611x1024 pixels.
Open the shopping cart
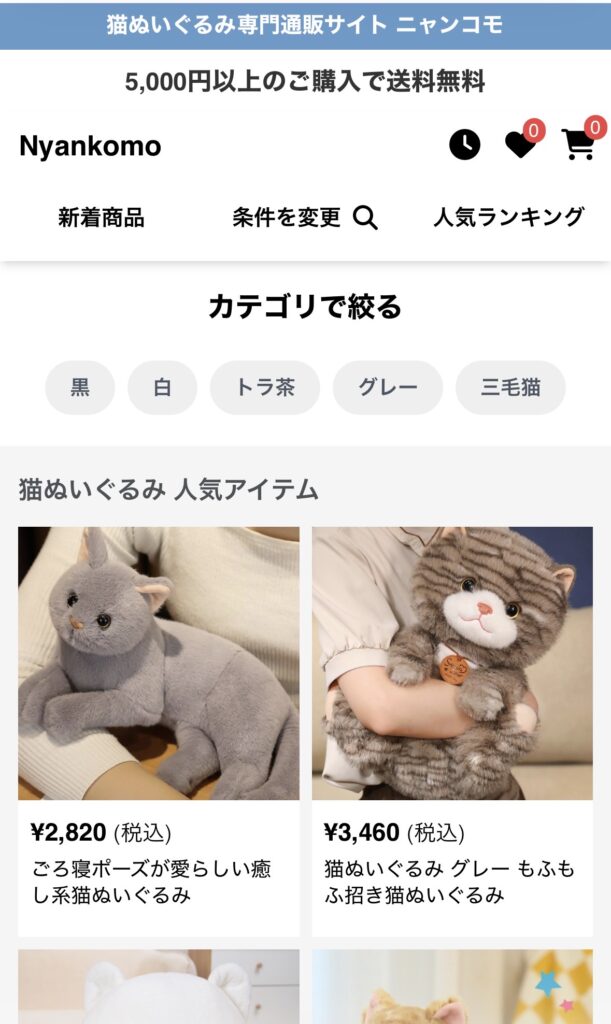pyautogui.click(x=578, y=145)
